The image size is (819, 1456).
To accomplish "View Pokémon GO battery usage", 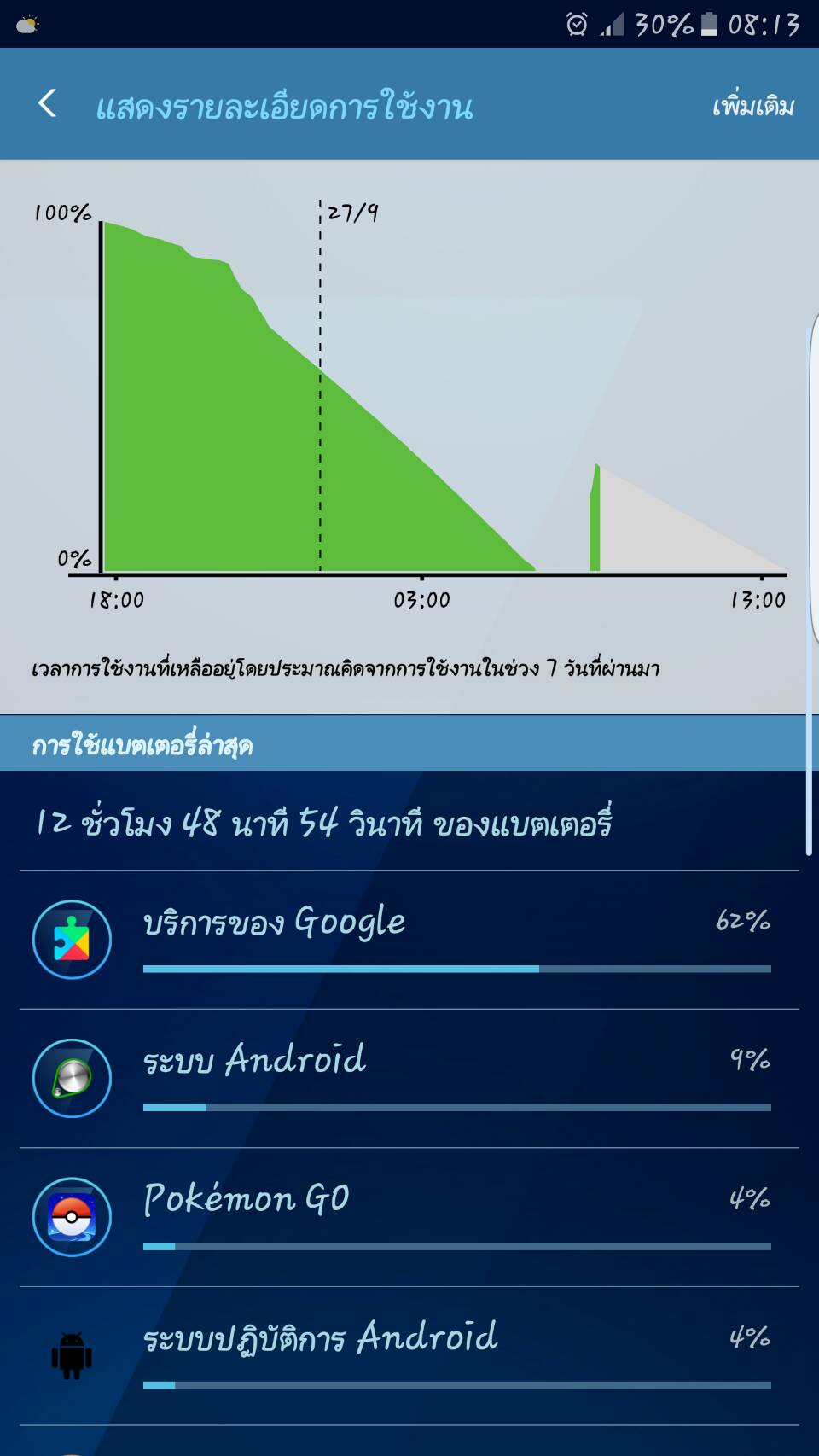I will coord(409,1218).
